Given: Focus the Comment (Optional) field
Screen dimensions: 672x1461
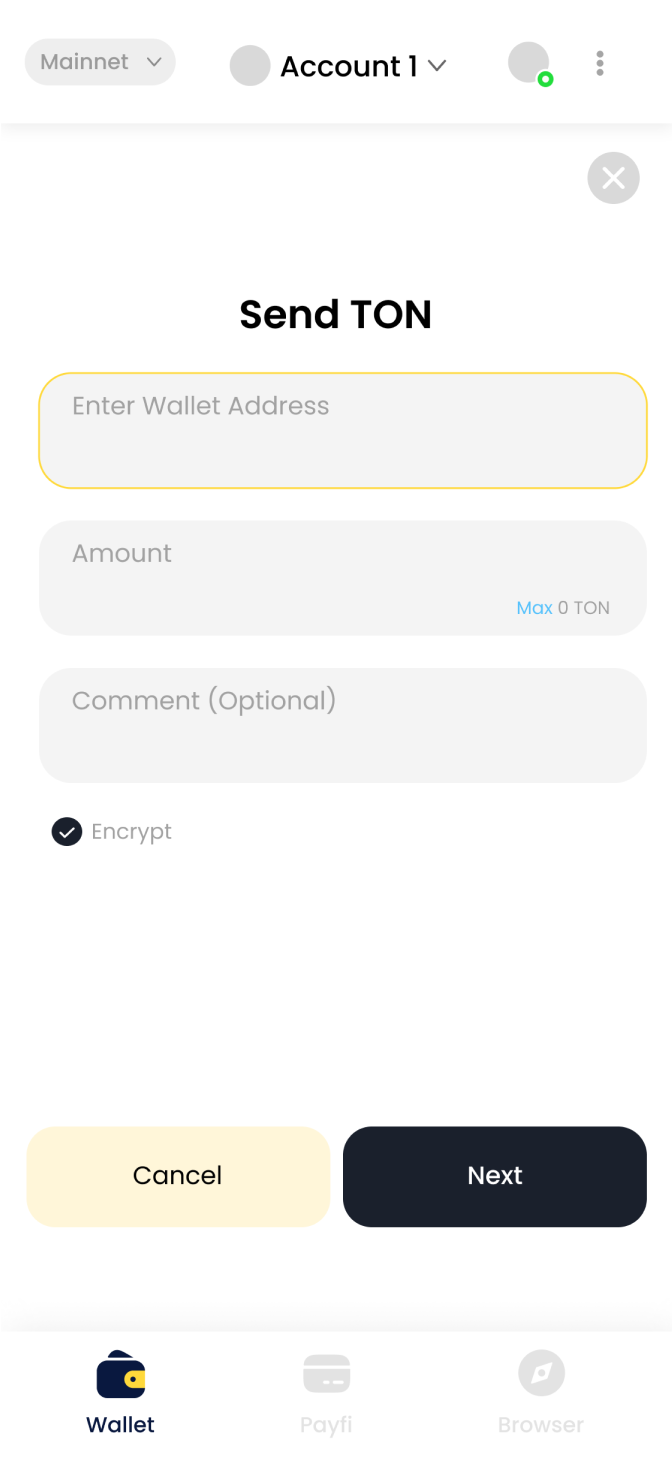Looking at the screenshot, I should (x=342, y=724).
